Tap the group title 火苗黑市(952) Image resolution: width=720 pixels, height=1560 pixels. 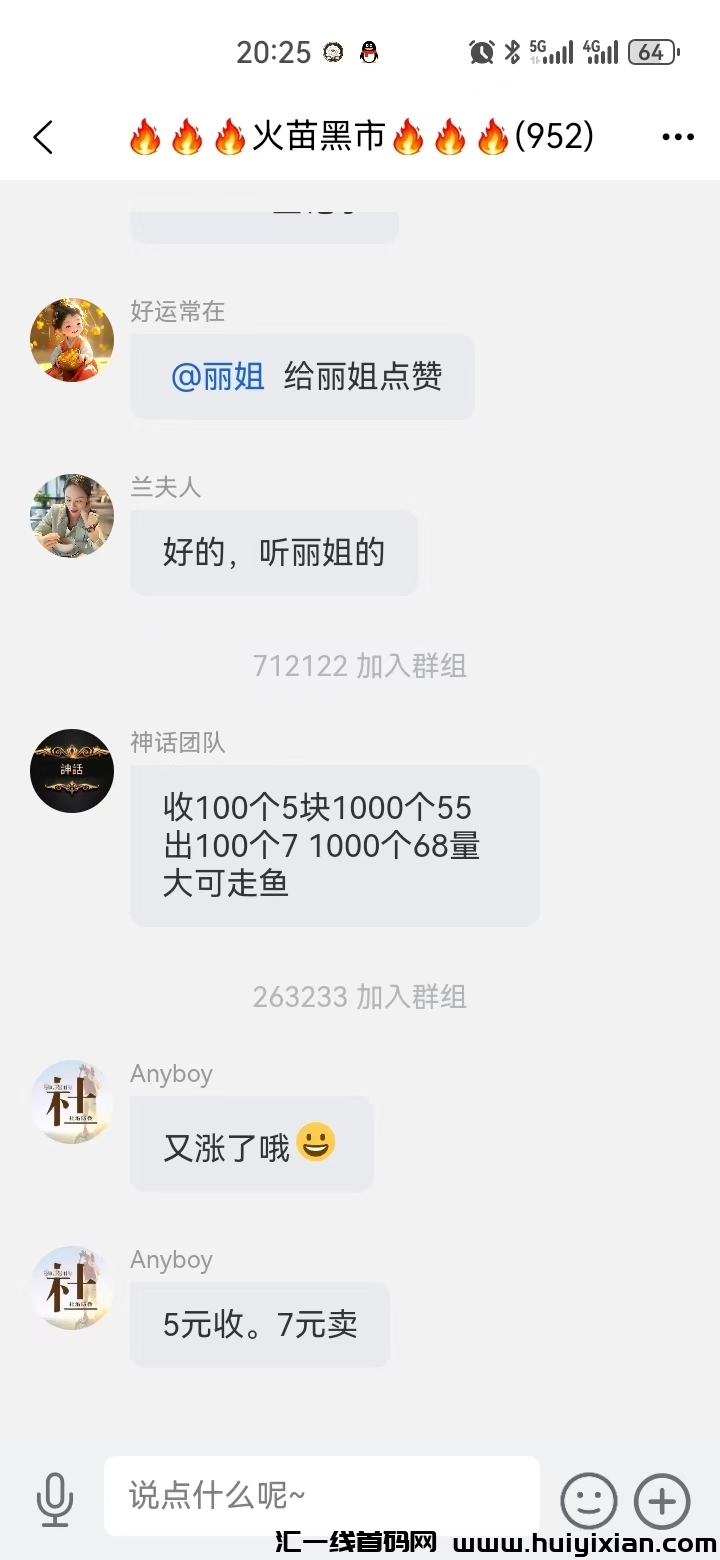click(x=360, y=137)
